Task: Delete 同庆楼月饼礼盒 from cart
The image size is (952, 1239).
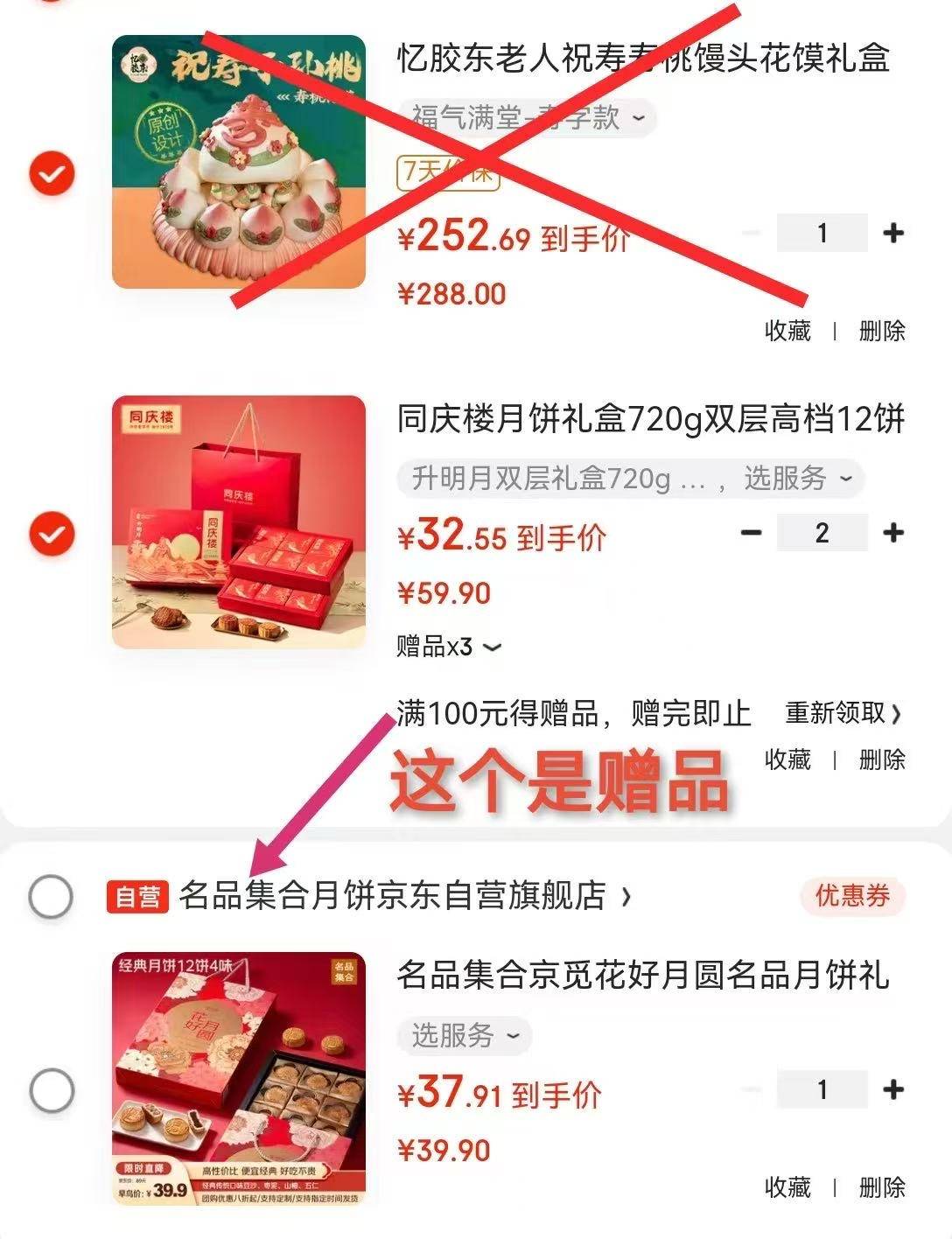Action: pyautogui.click(x=881, y=759)
